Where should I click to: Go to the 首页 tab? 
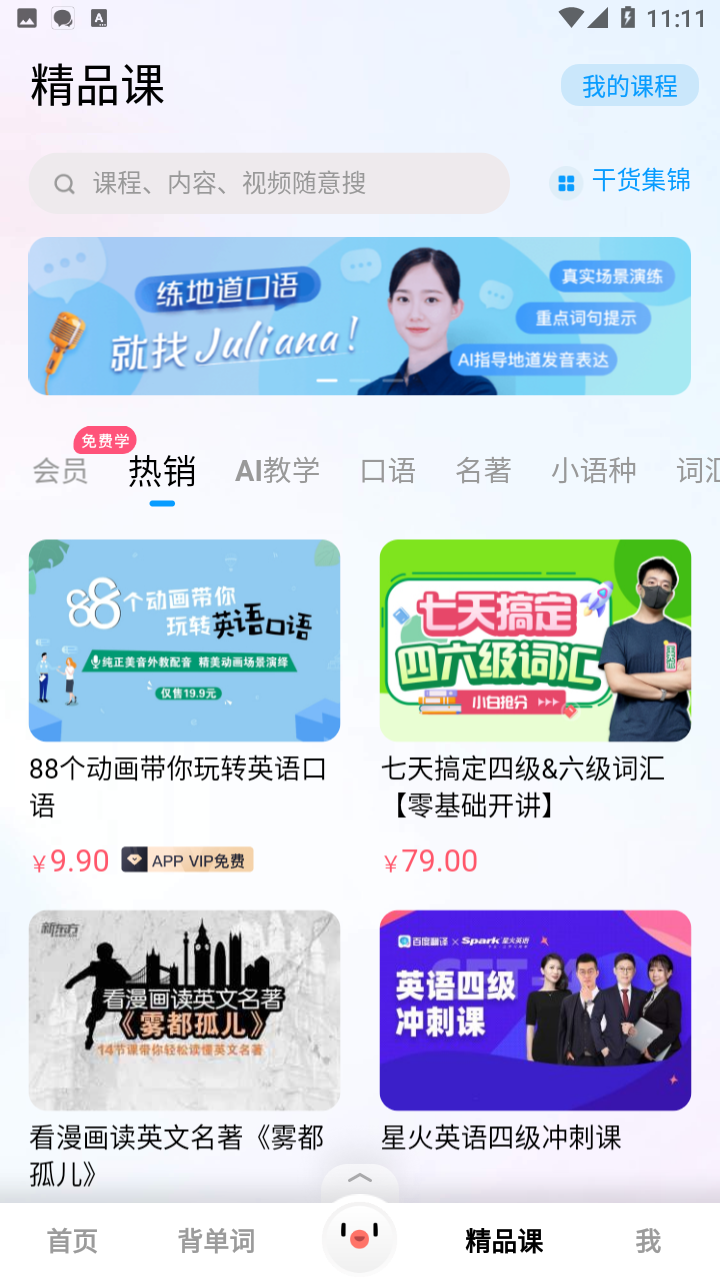[72, 1241]
